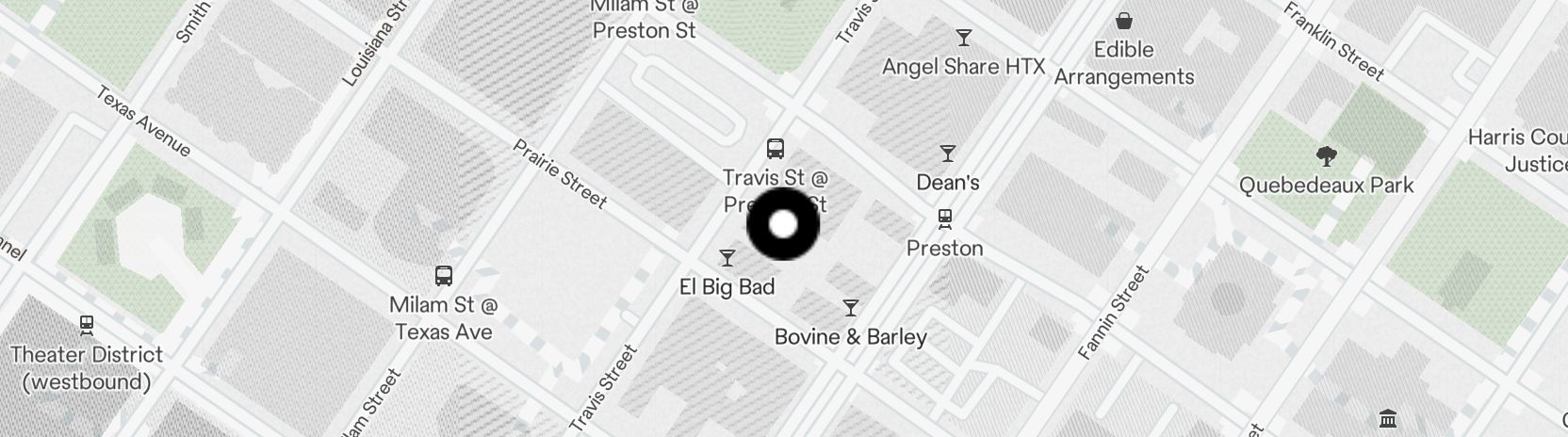This screenshot has width=1568, height=437.
Task: Open Theater District (westbound) station marker
Action: click(x=87, y=326)
